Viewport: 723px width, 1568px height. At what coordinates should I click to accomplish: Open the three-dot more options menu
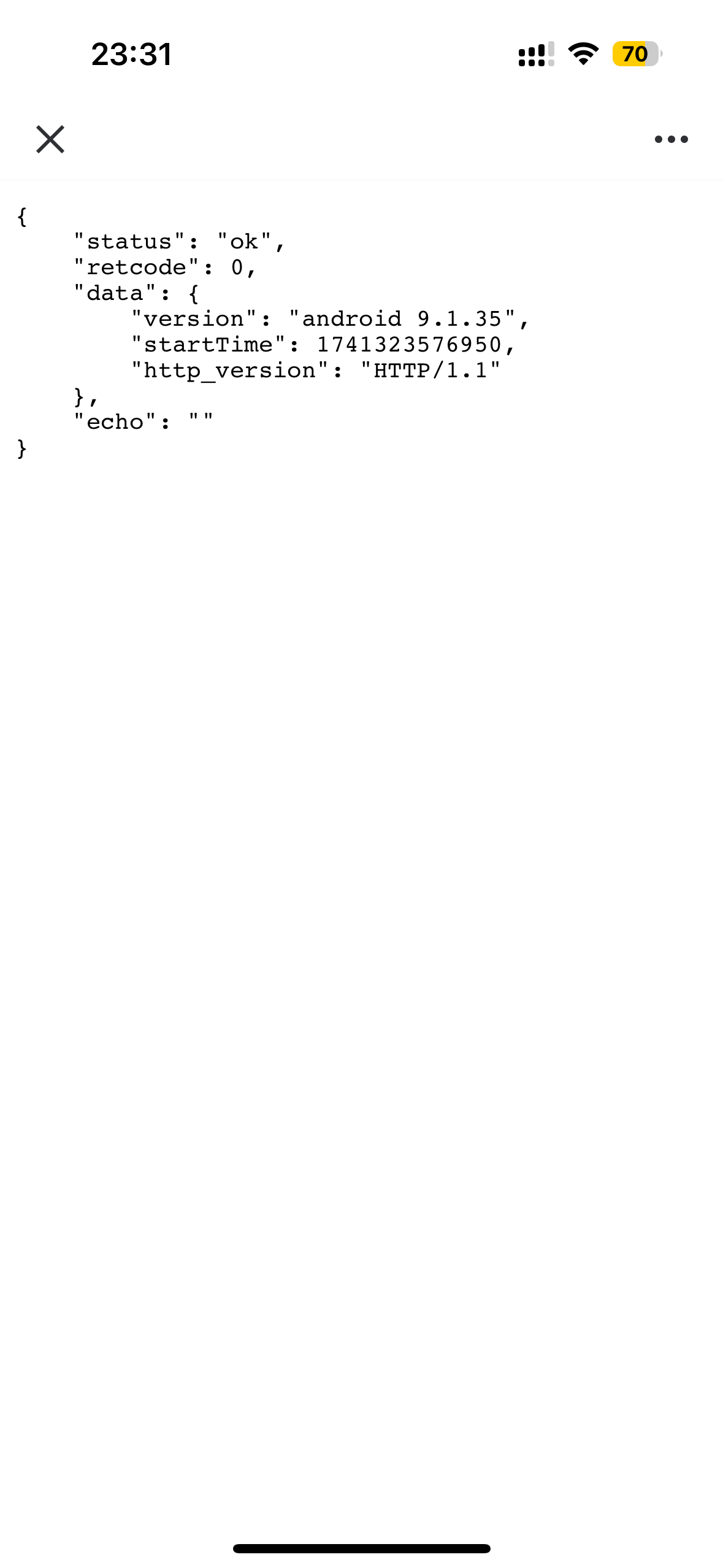[x=671, y=139]
